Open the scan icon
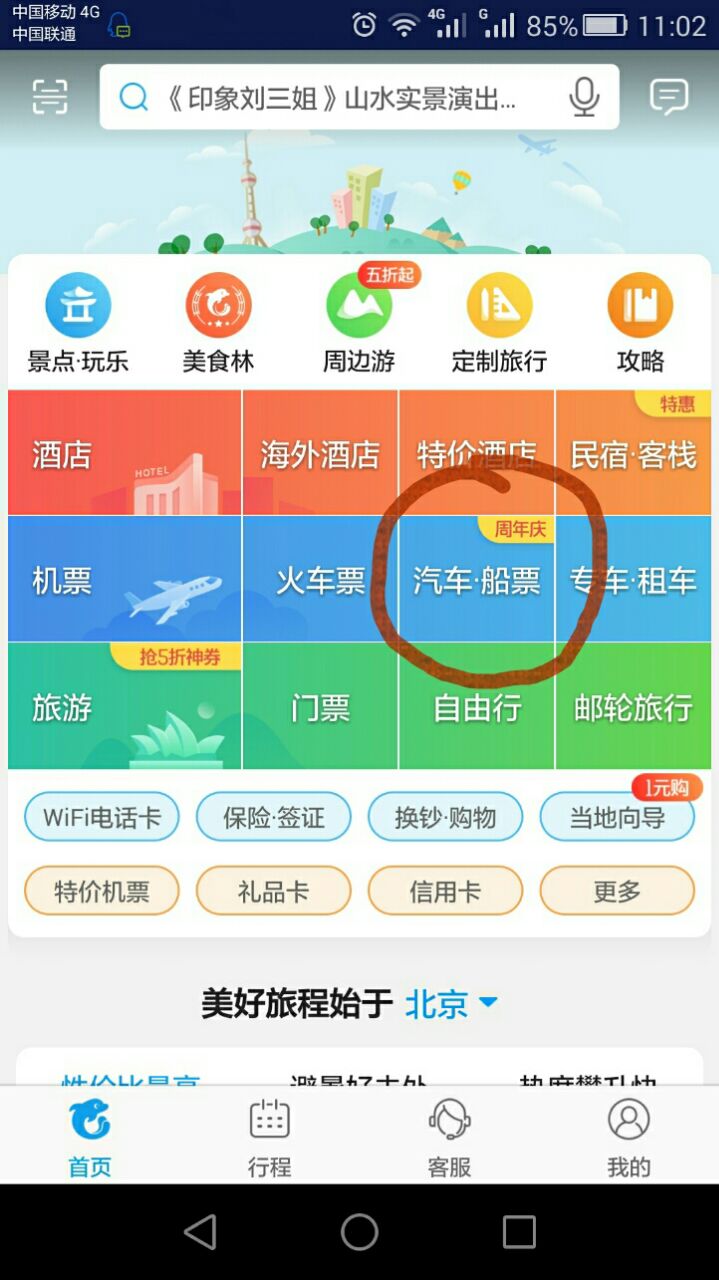Viewport: 719px width, 1280px height. click(50, 97)
